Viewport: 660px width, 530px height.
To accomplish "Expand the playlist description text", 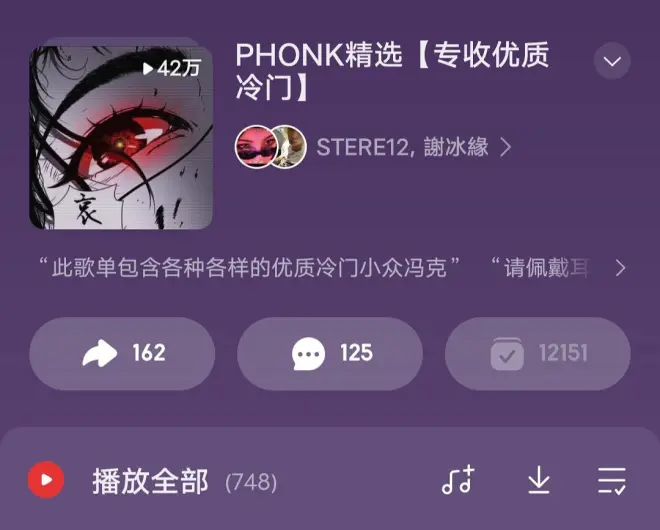I will pyautogui.click(x=620, y=268).
